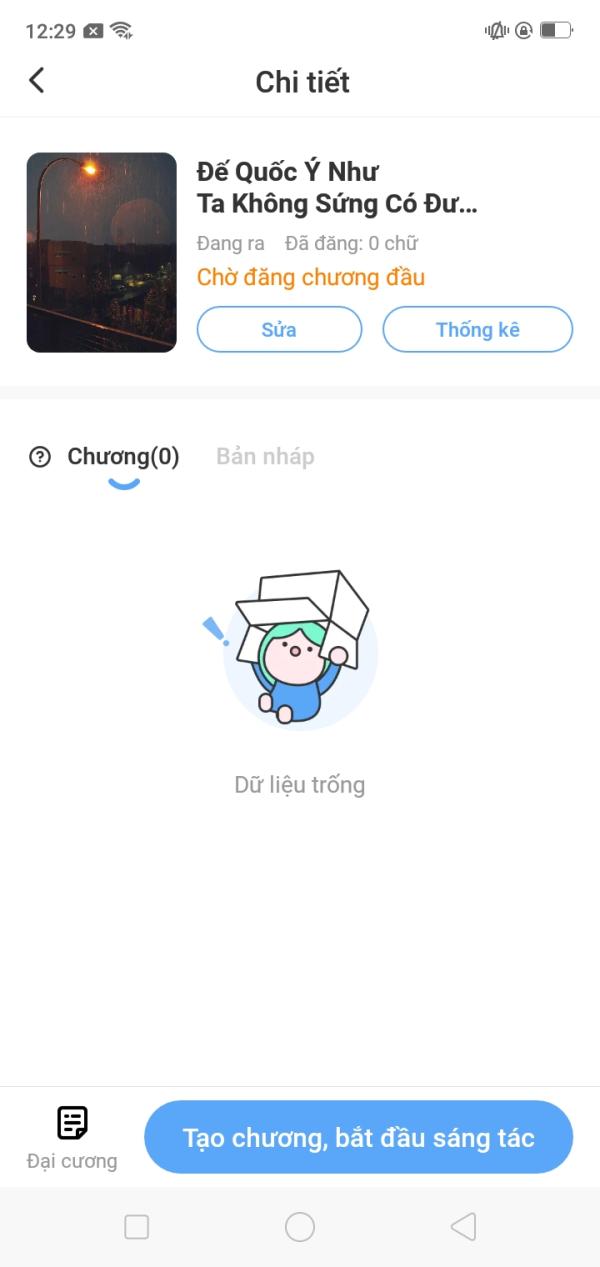Go to the system home screen
This screenshot has width=600, height=1267.
[300, 1227]
